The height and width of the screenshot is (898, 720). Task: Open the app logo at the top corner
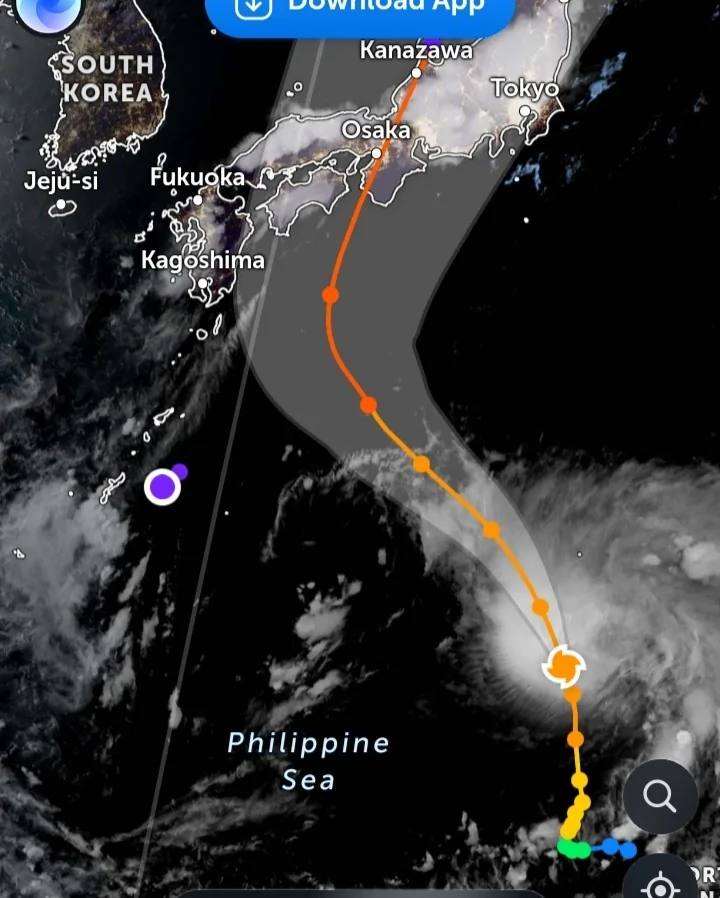(48, 10)
